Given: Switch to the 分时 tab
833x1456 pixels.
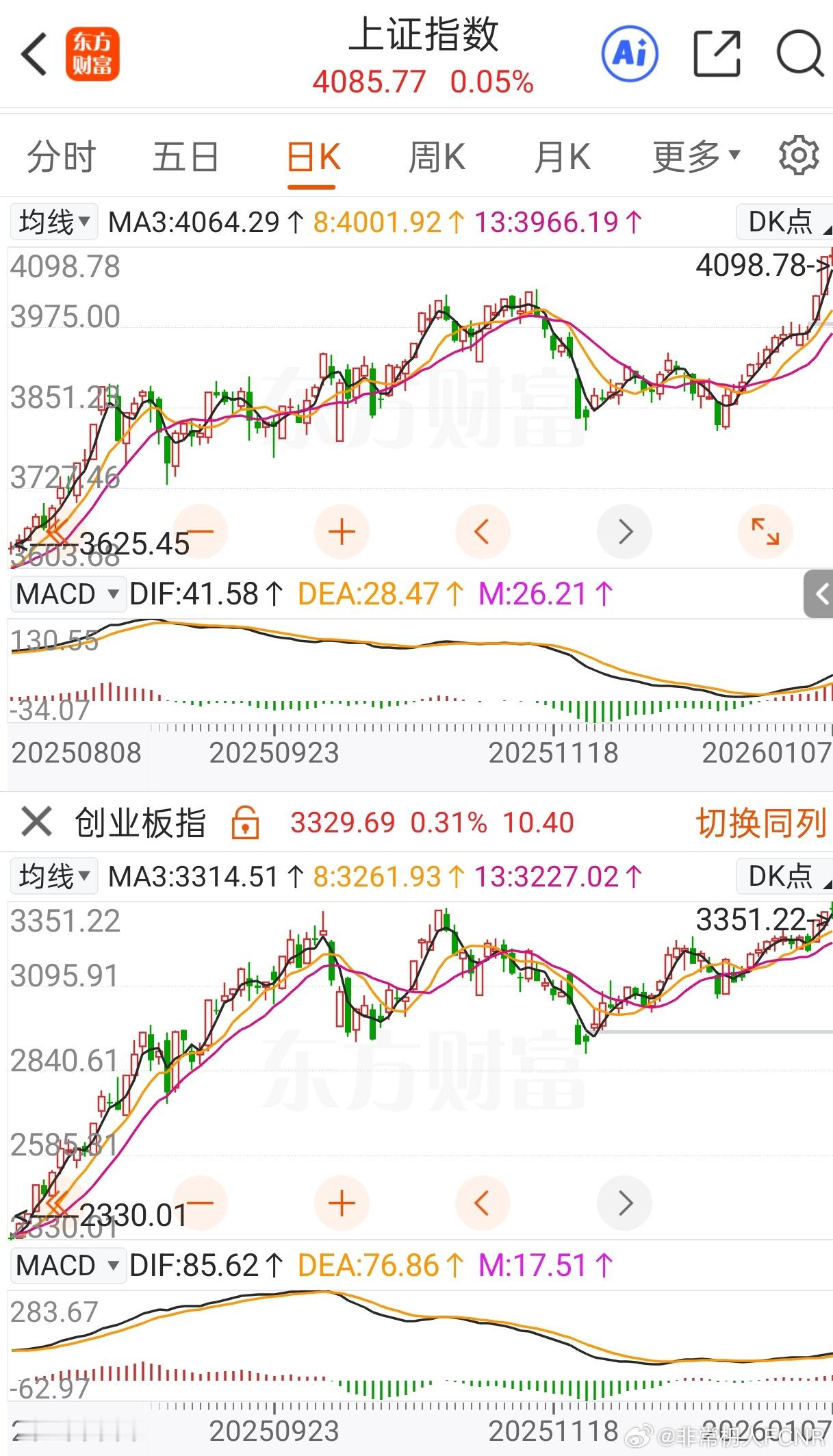Looking at the screenshot, I should [x=61, y=157].
